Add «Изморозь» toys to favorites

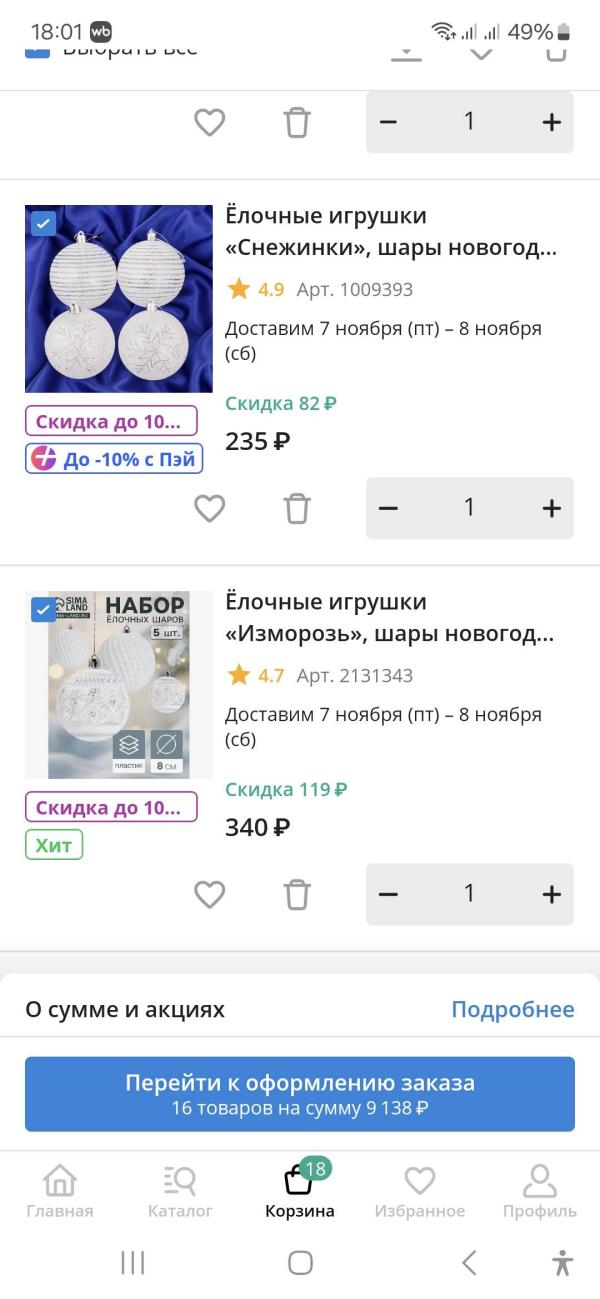209,894
